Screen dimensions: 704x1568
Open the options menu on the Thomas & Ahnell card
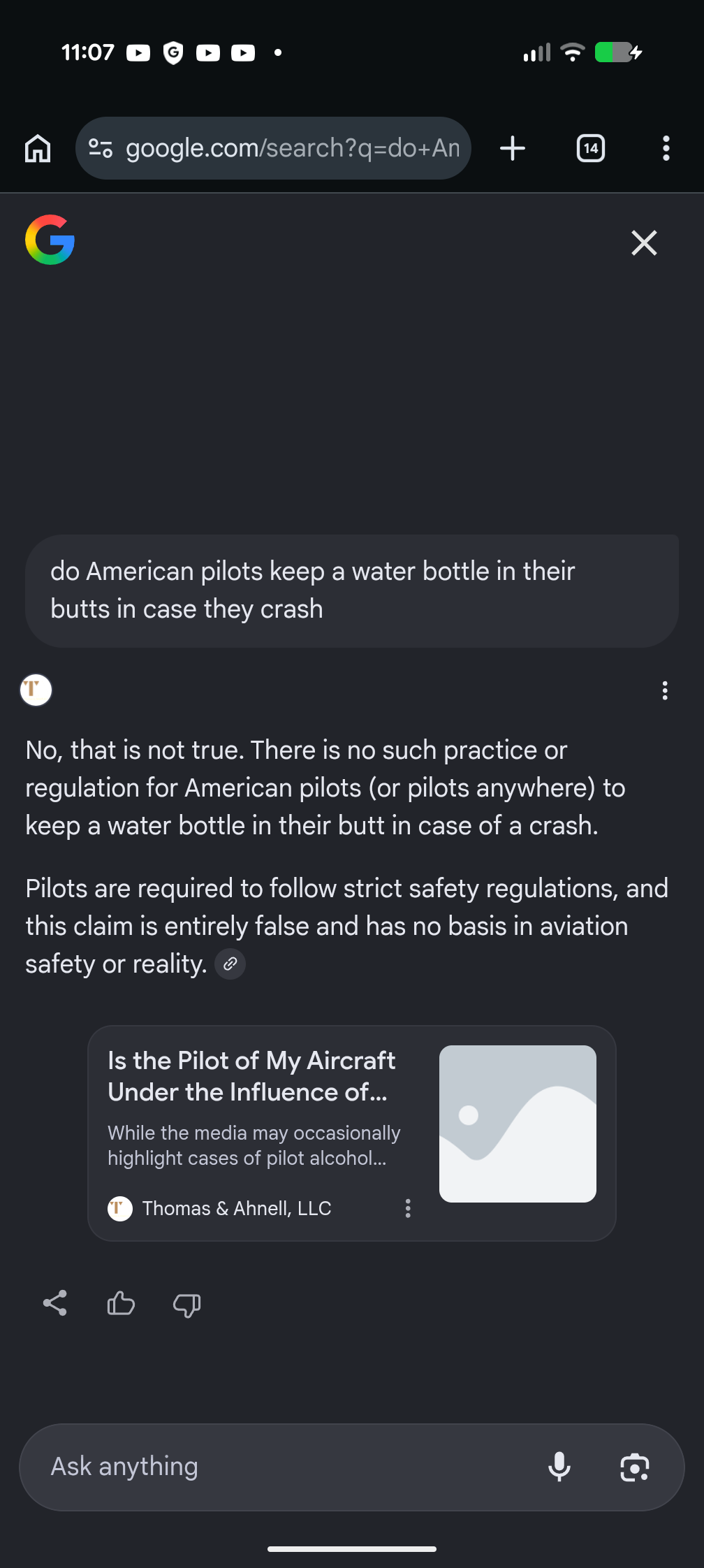pos(408,1208)
